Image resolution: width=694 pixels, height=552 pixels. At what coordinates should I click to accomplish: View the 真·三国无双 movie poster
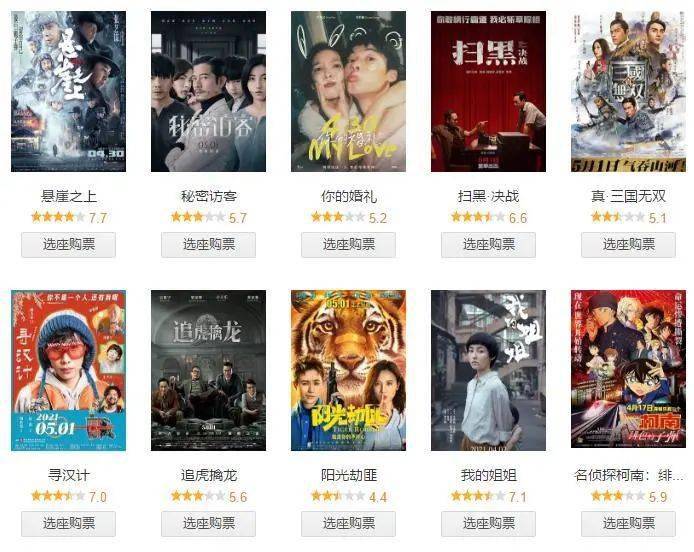(x=628, y=92)
